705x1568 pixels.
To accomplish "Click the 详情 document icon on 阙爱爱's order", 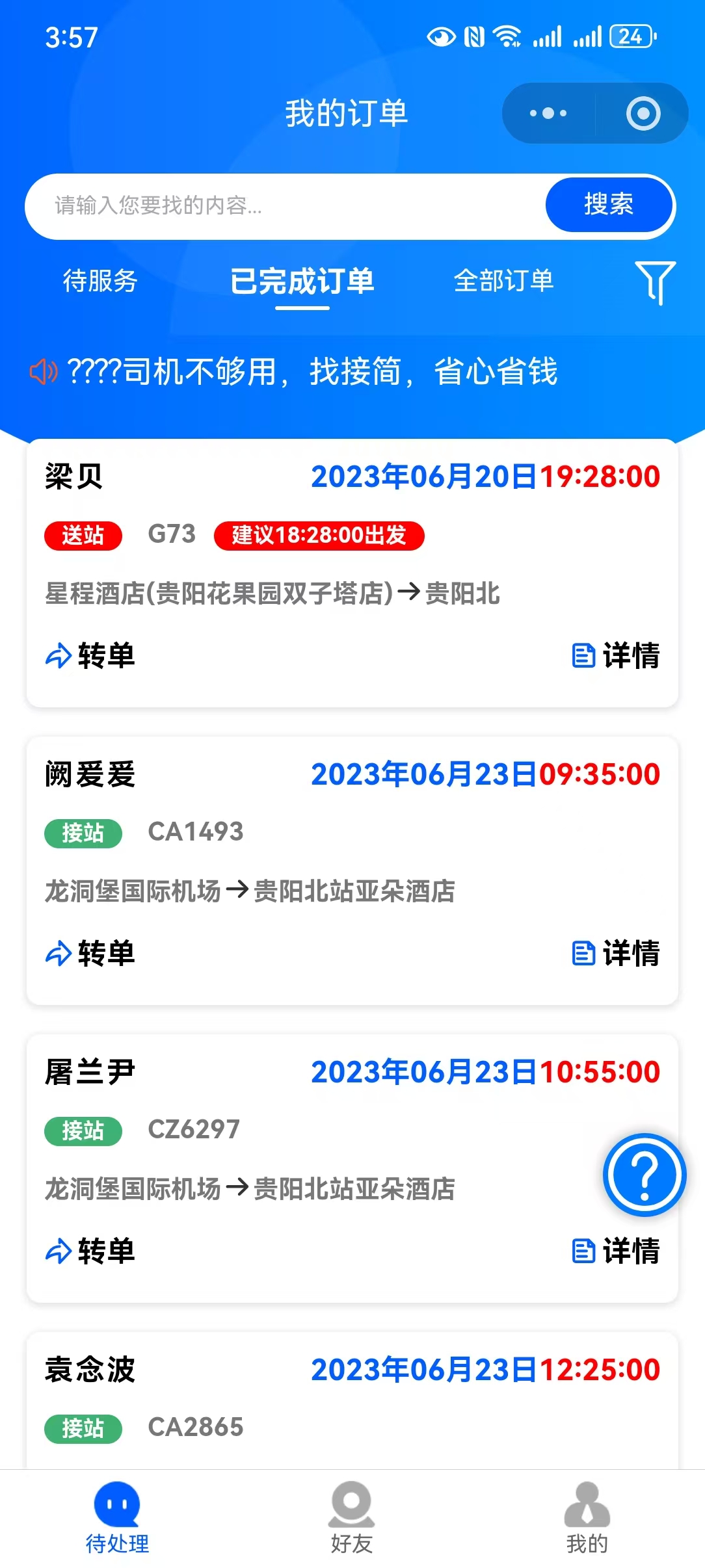I will point(583,954).
